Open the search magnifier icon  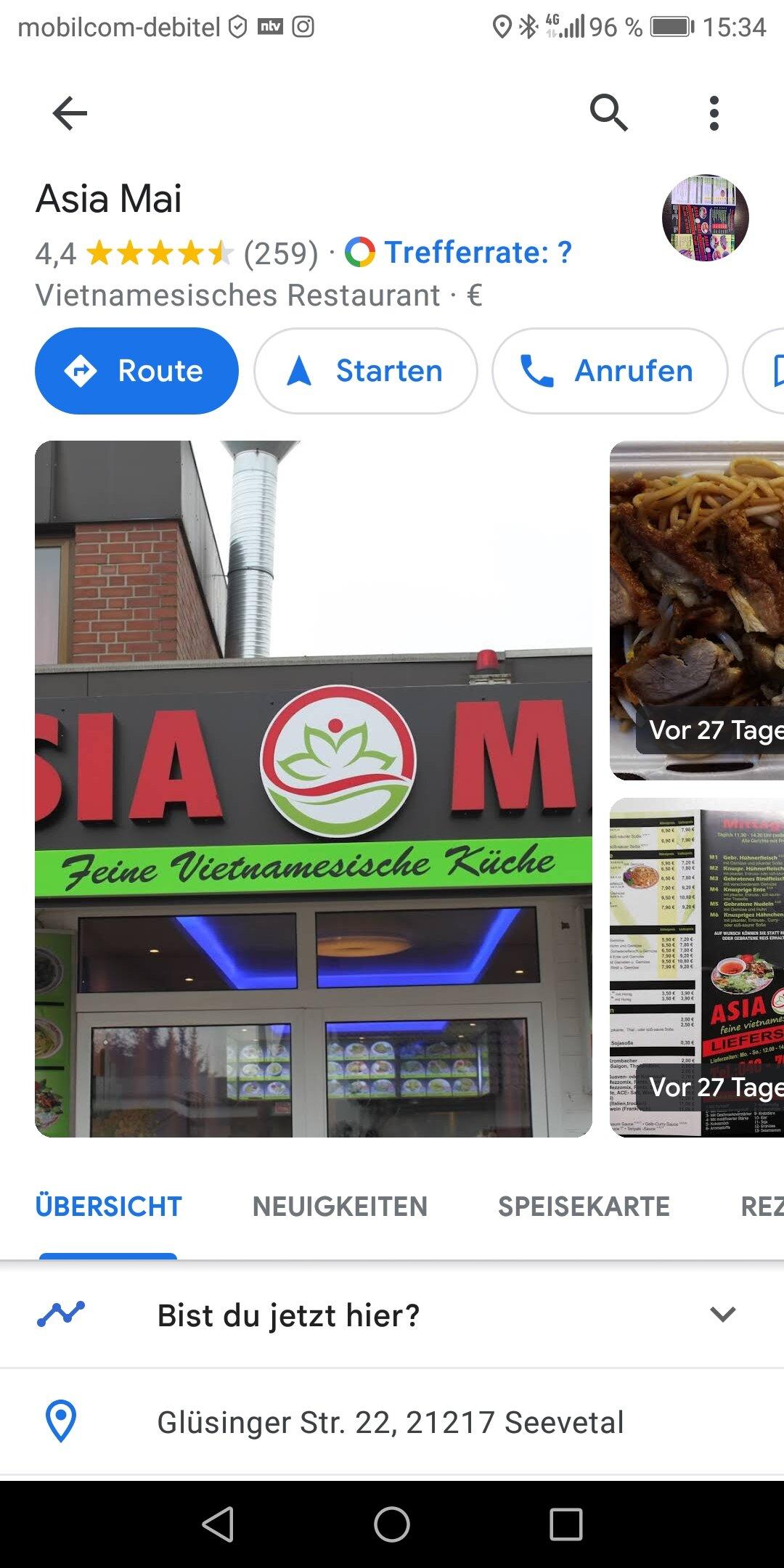coord(608,113)
